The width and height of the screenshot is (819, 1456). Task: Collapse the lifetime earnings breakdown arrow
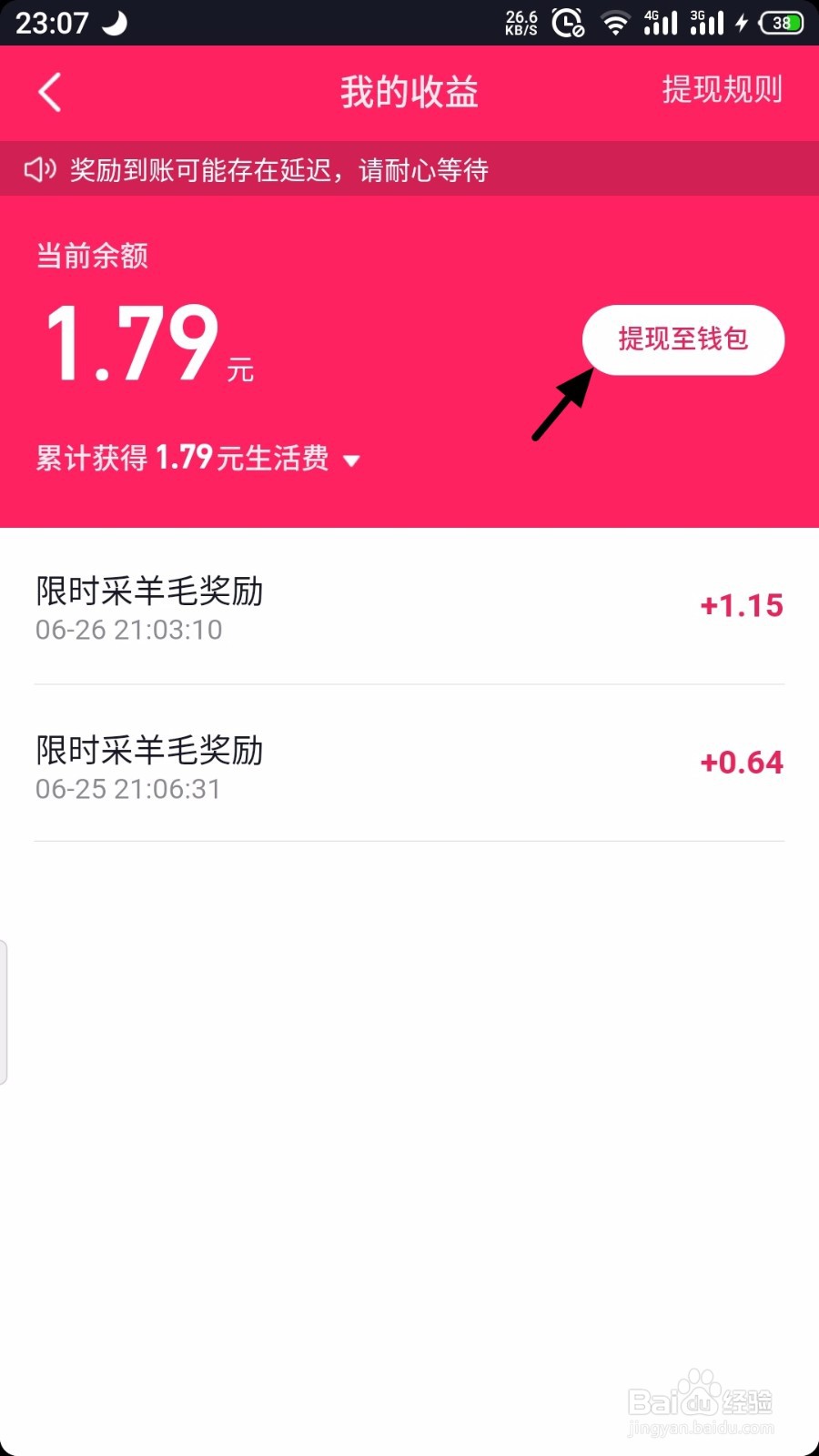(x=353, y=460)
